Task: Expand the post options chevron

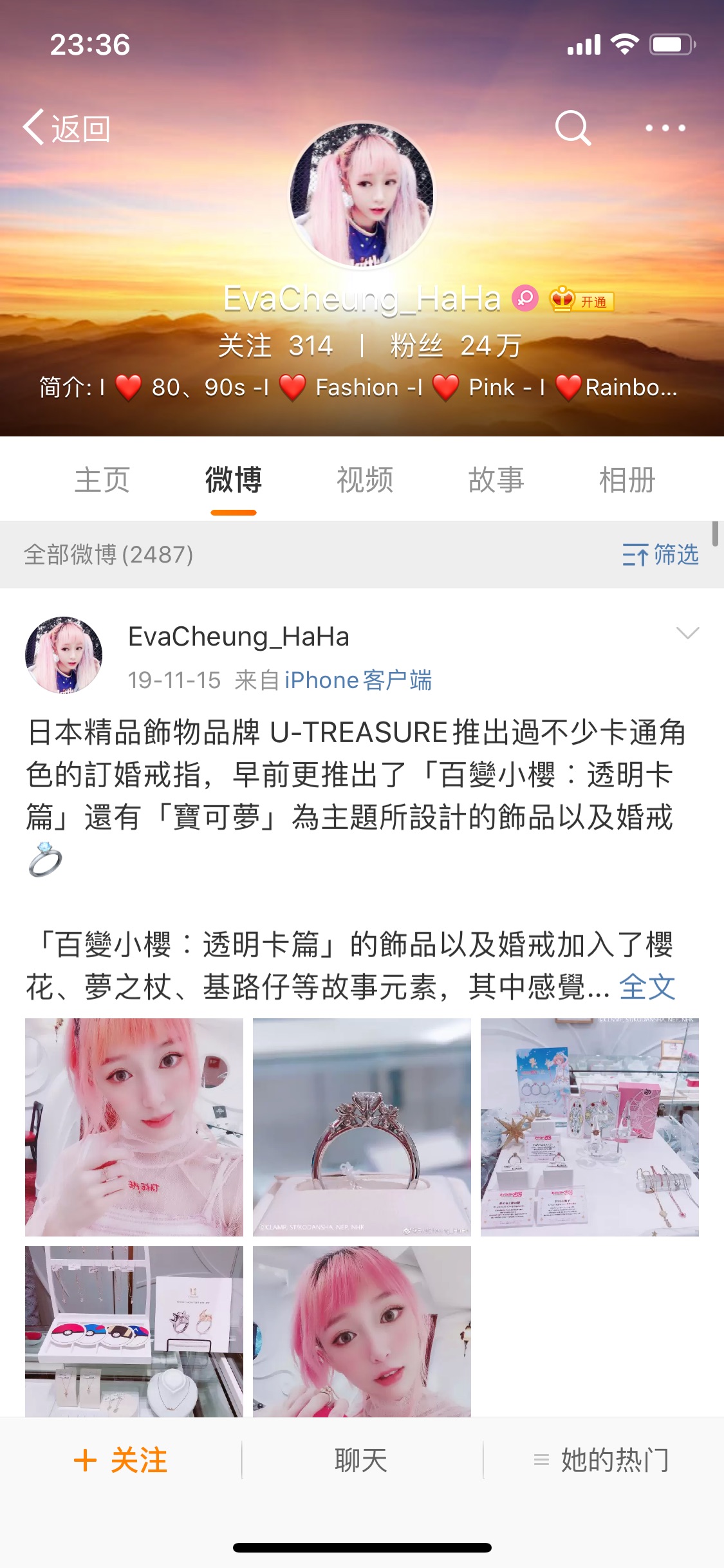Action: click(x=687, y=633)
